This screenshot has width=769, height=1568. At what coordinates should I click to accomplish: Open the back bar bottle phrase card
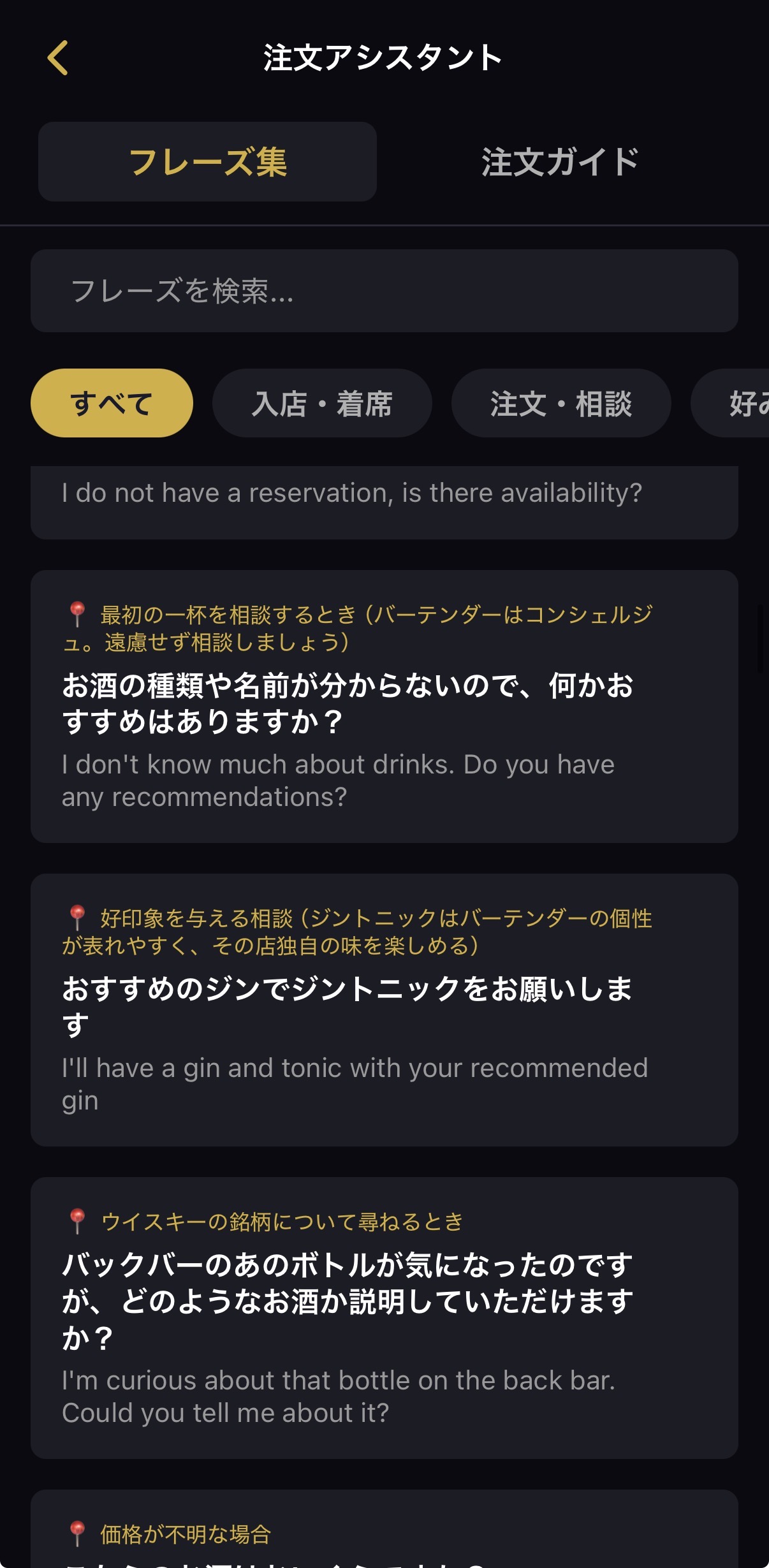pos(384,1317)
